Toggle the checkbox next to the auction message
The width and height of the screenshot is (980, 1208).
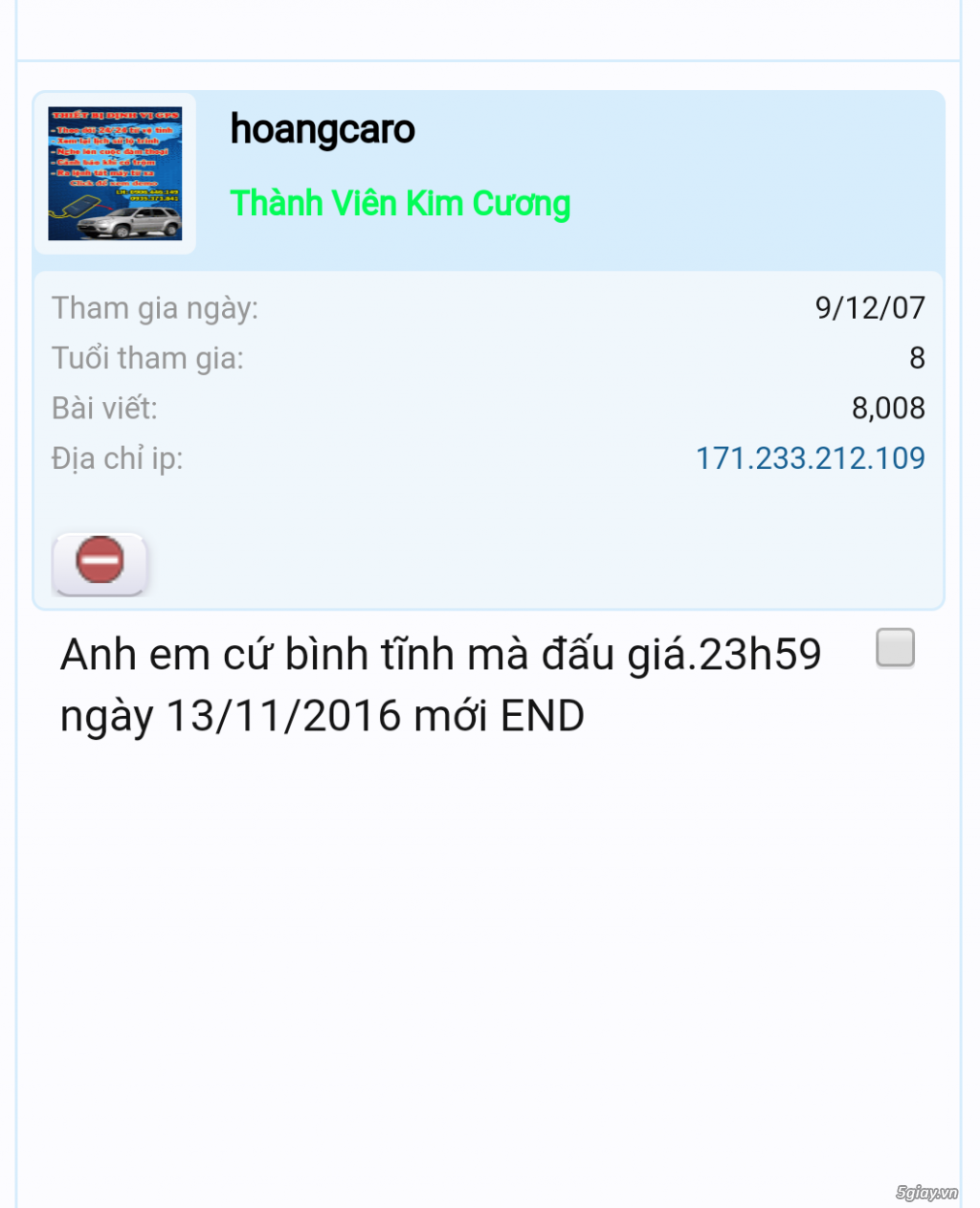click(896, 648)
